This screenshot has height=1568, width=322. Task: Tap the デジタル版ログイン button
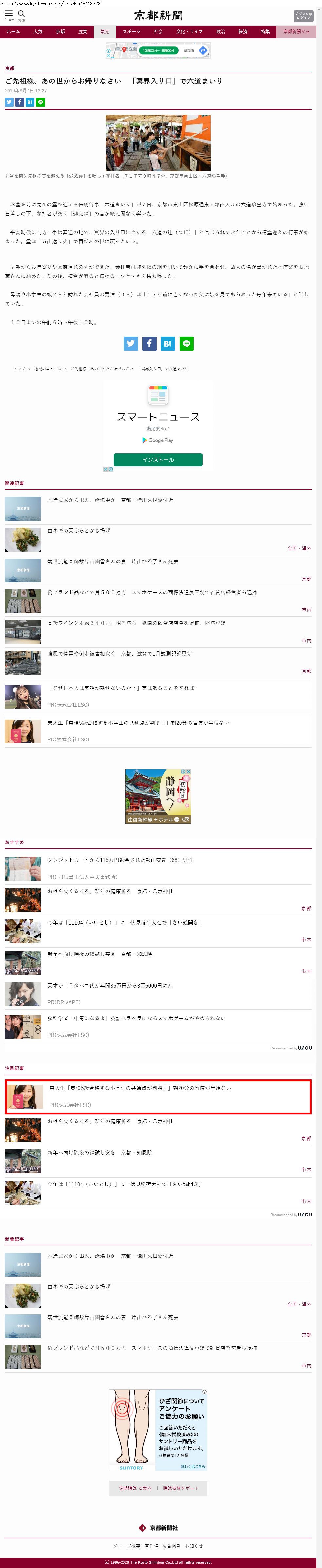[x=303, y=15]
